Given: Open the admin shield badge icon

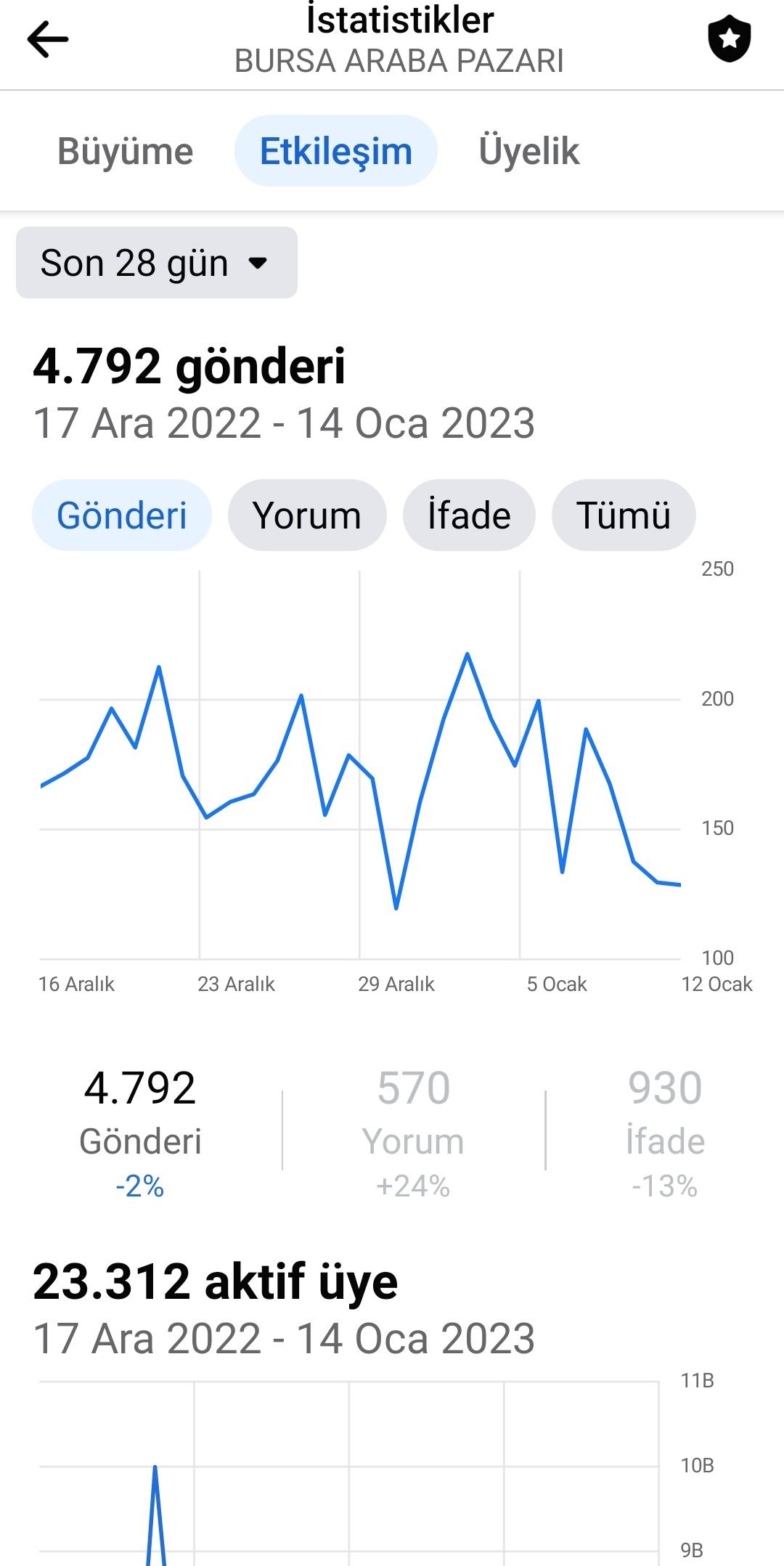Looking at the screenshot, I should point(729,38).
